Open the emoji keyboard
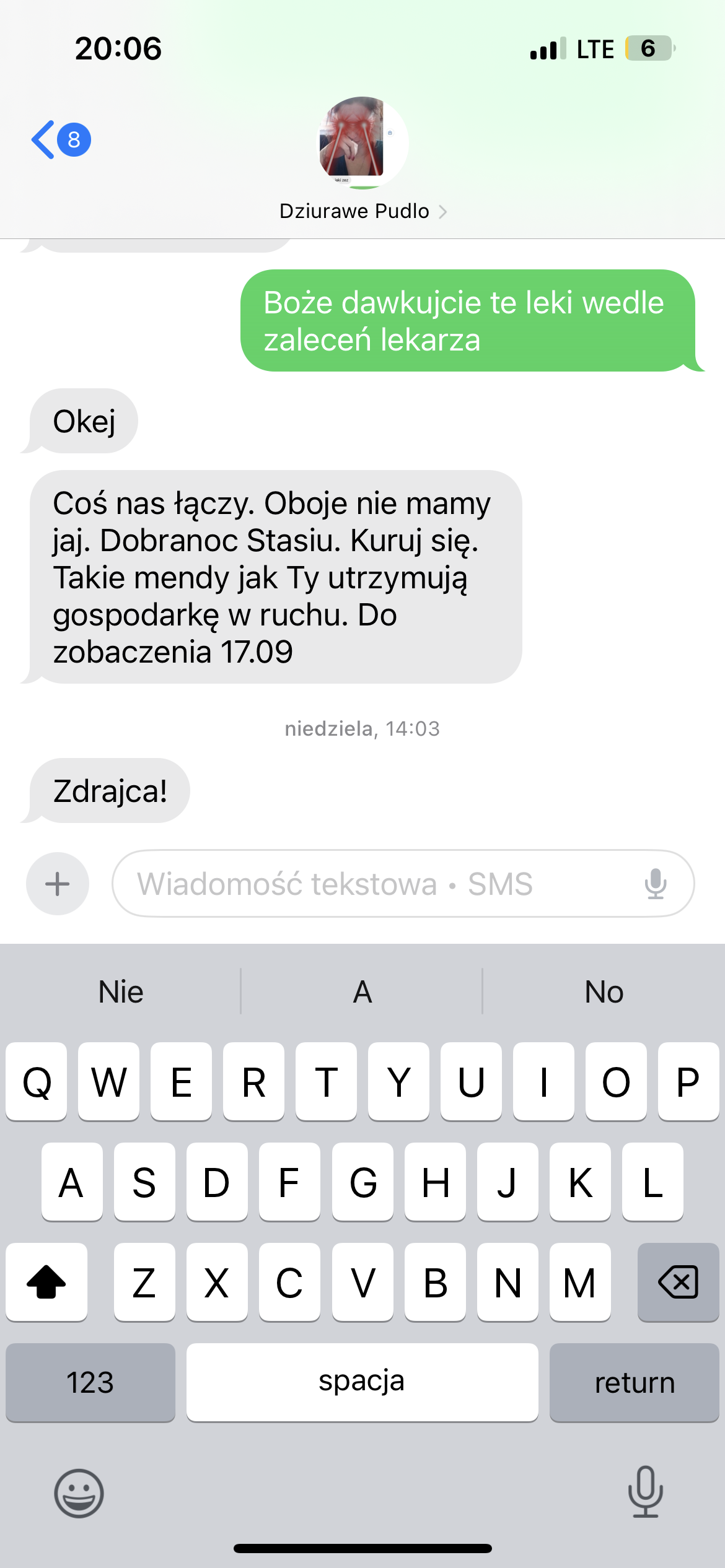The height and width of the screenshot is (1568, 725). point(79,1494)
